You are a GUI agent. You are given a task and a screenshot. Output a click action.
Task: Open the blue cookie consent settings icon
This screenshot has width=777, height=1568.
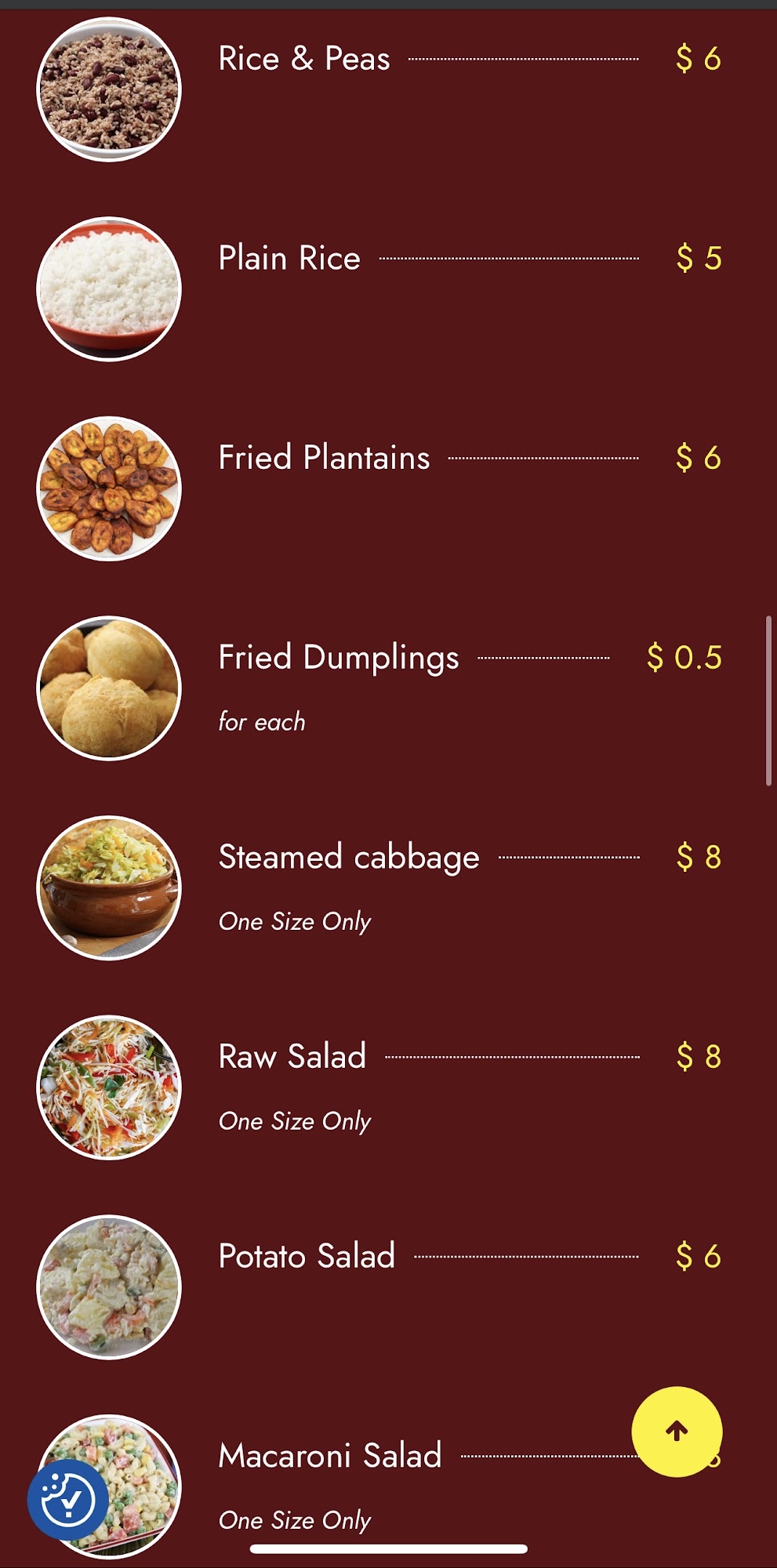68,1500
